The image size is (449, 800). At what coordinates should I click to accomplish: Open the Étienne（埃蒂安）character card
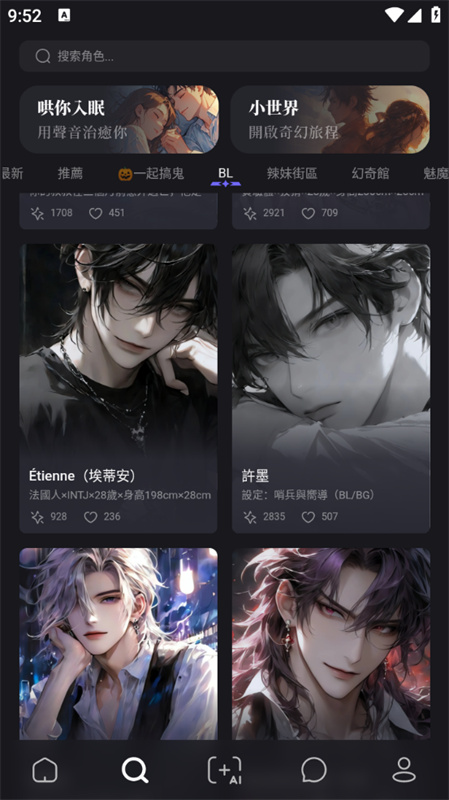118,388
